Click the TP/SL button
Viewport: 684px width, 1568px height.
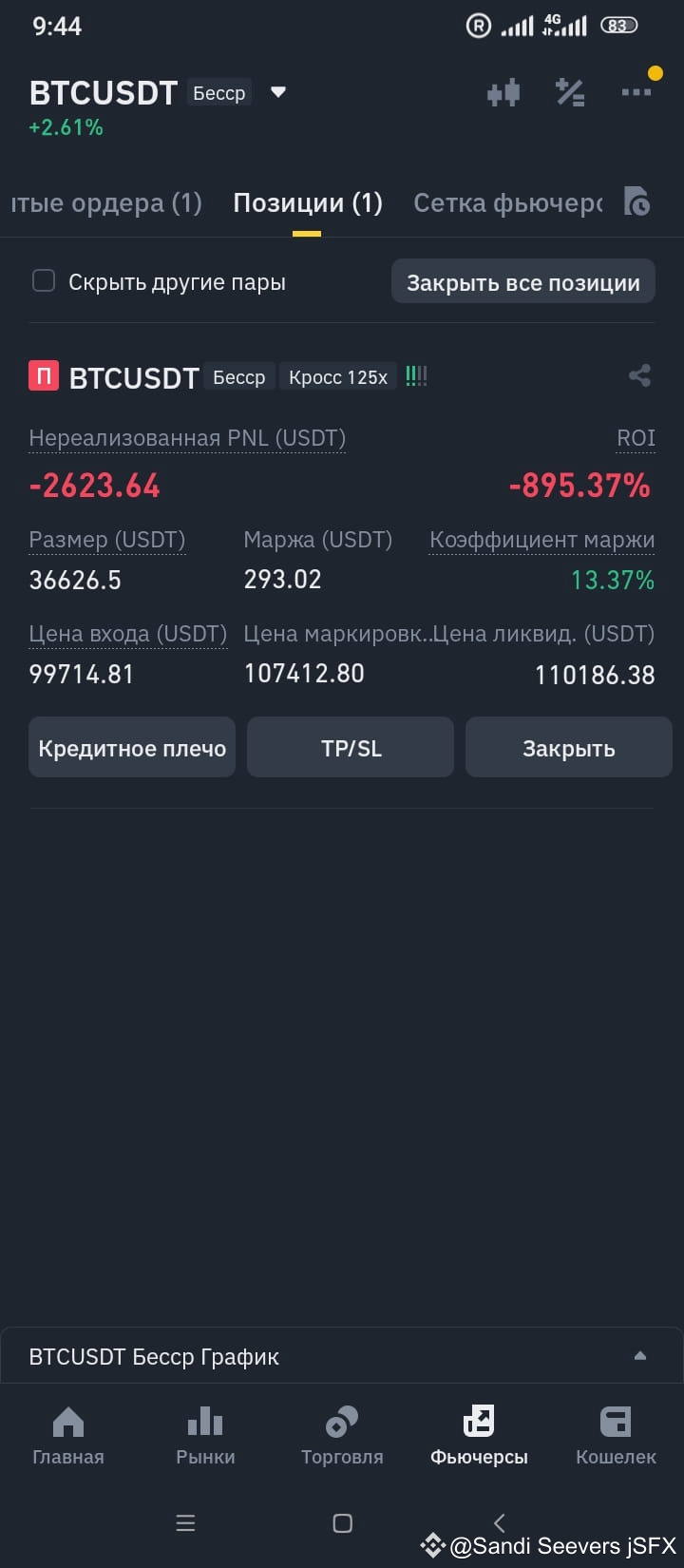(350, 747)
